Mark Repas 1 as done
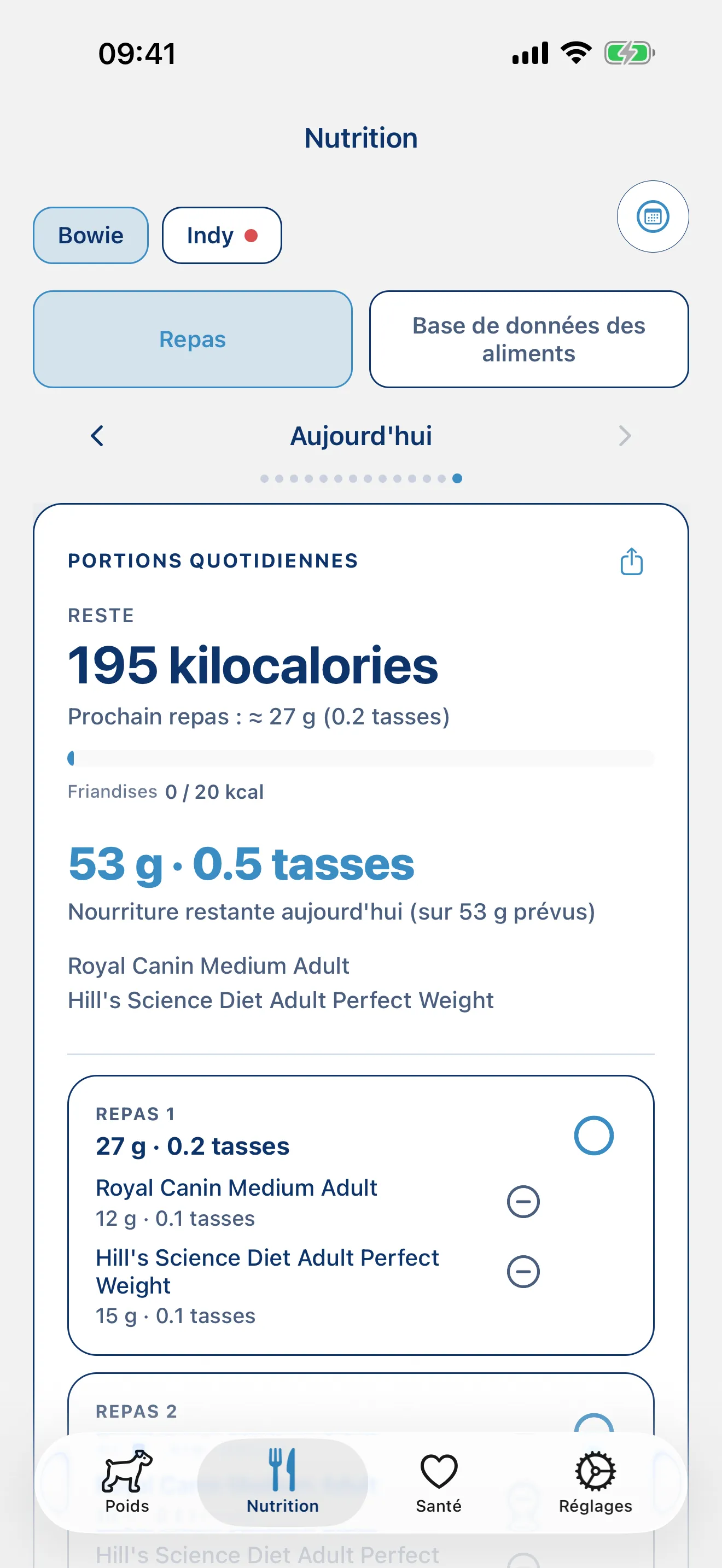The width and height of the screenshot is (722, 1568). [593, 1135]
